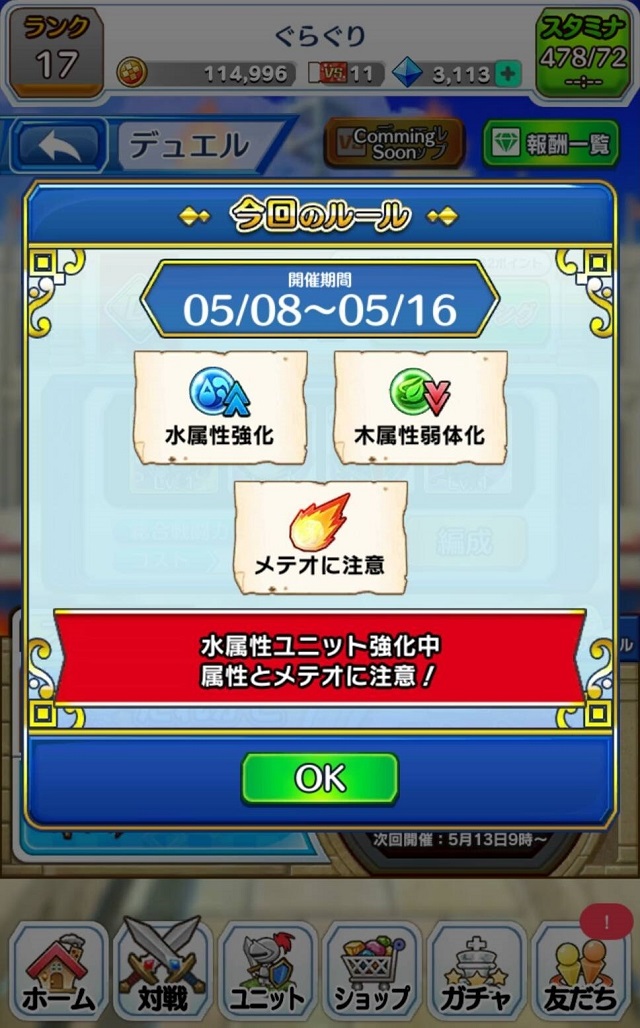Switch to the ホーム tab

tap(58, 970)
